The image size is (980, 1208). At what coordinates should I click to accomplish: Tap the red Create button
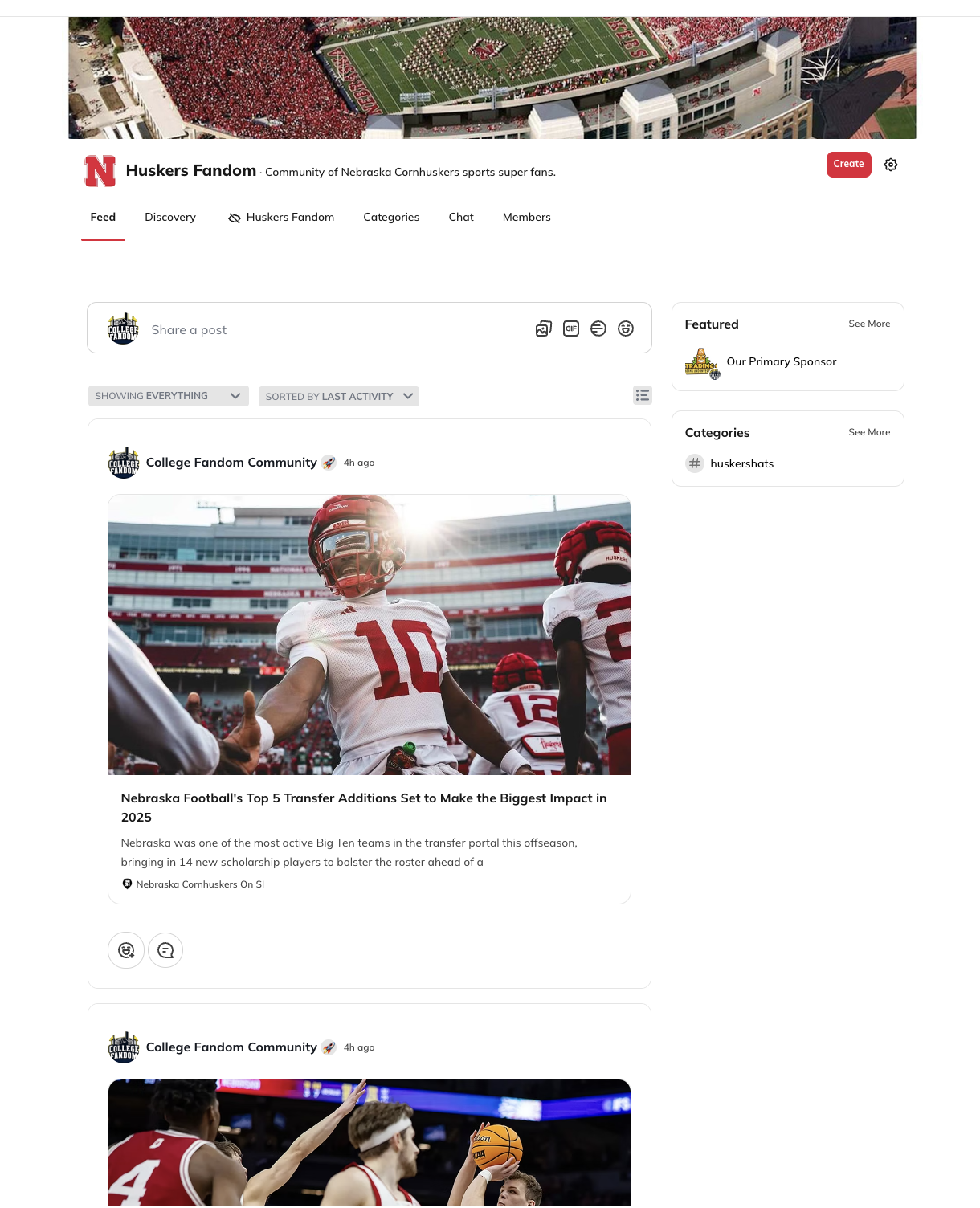pos(848,164)
